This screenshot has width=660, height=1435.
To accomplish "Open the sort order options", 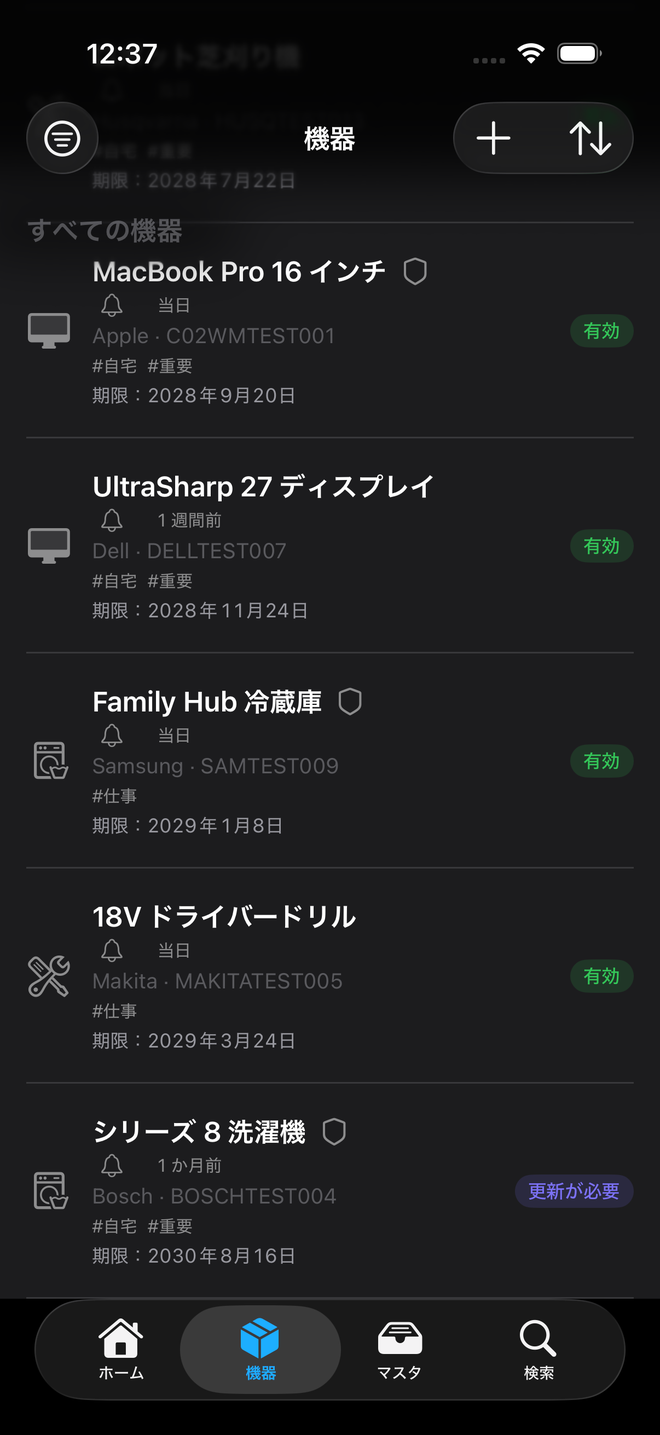I will (590, 138).
